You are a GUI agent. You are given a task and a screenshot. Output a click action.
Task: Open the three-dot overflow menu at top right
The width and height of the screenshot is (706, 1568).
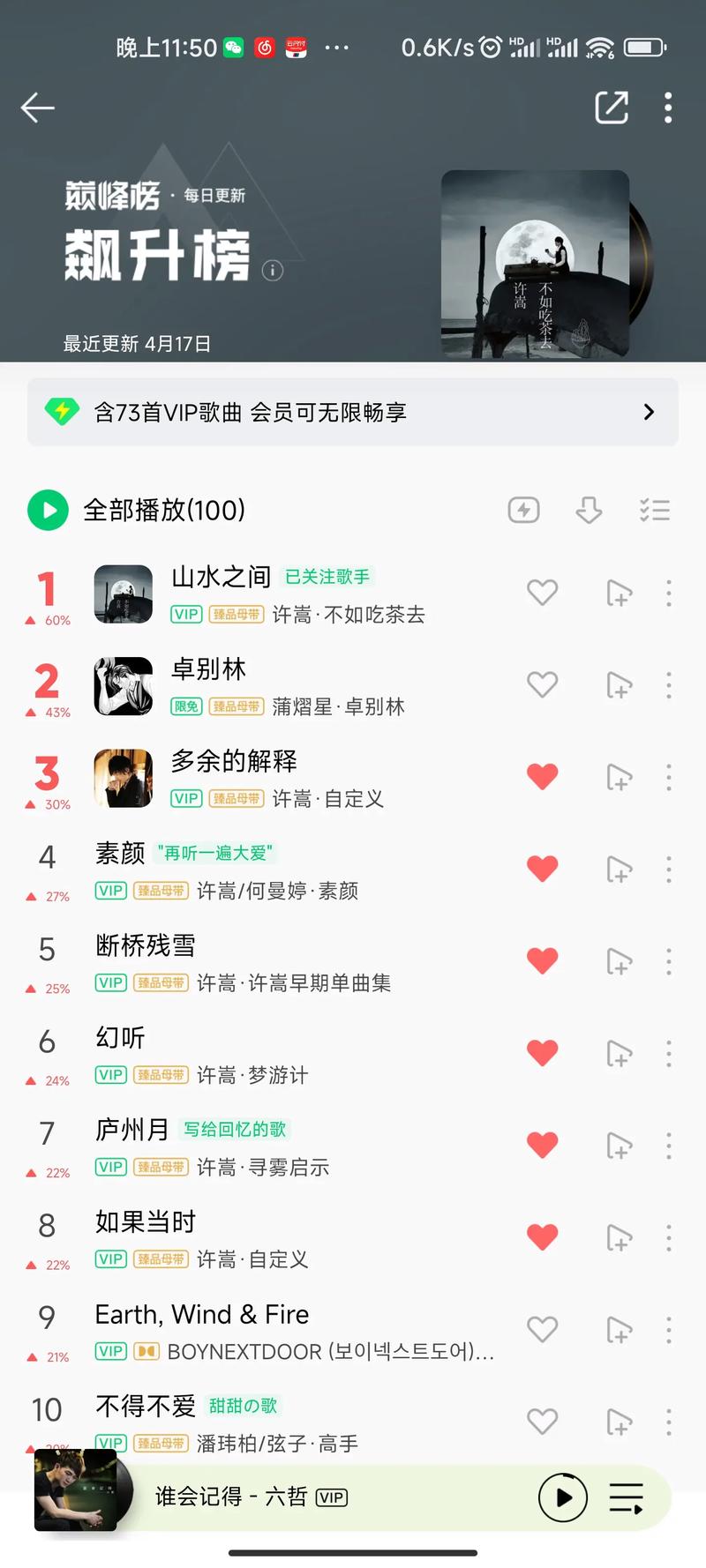click(x=668, y=107)
